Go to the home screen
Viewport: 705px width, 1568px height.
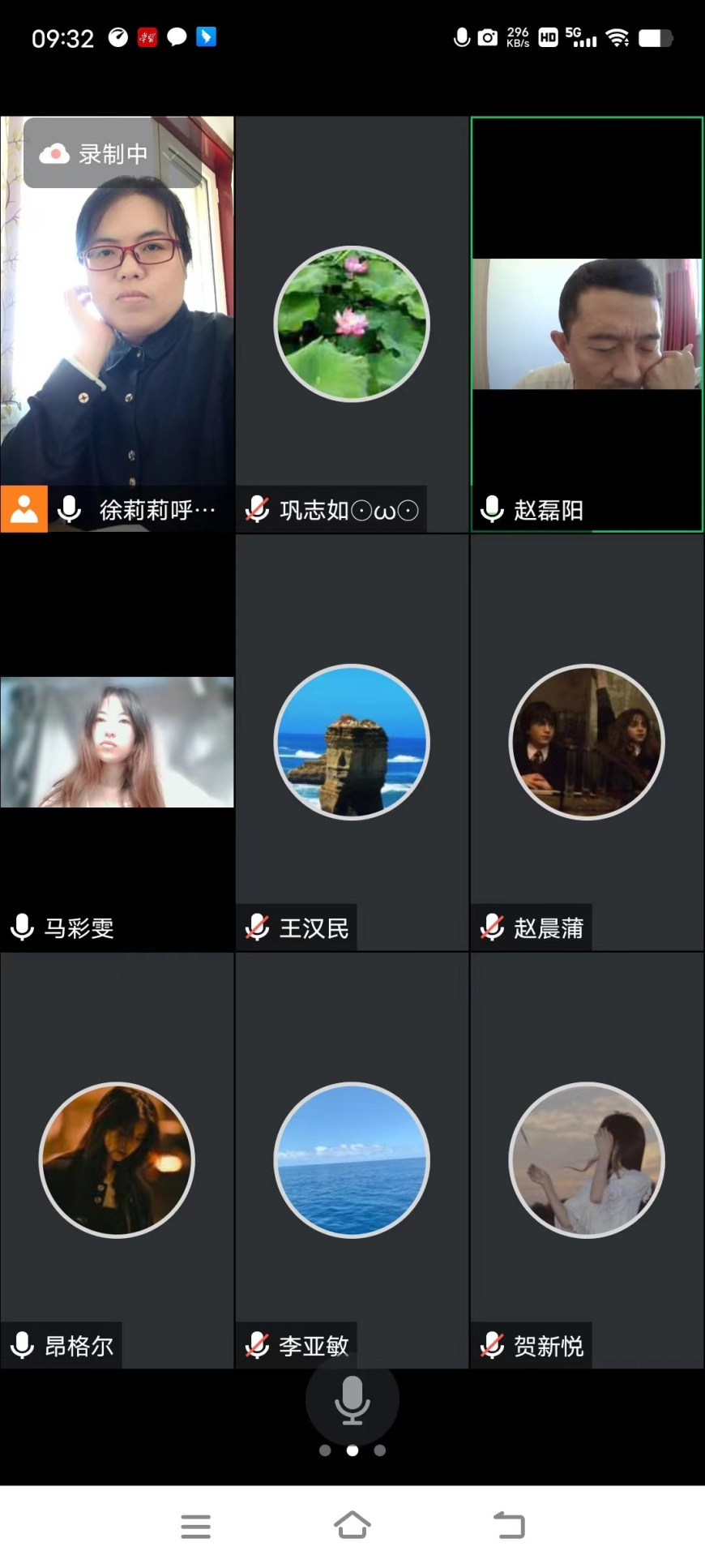tap(352, 1526)
